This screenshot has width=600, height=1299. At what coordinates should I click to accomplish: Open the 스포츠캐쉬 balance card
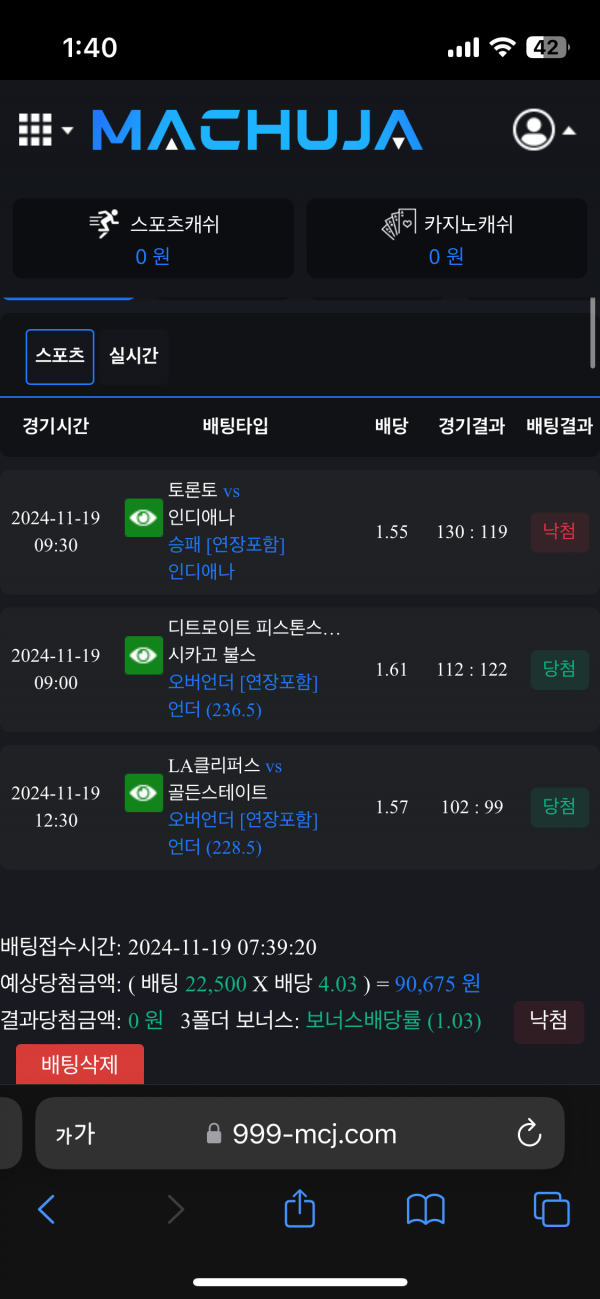[153, 238]
